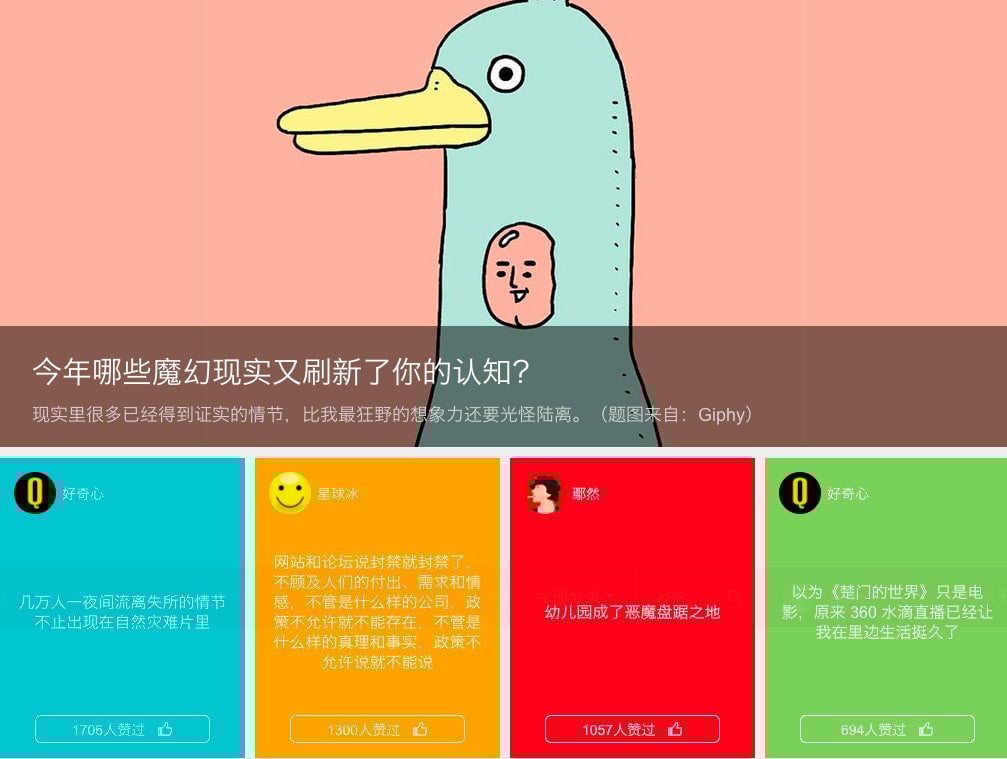
Task: Like the 1706人赞过 answer by 好奇心
Action: pos(122,729)
